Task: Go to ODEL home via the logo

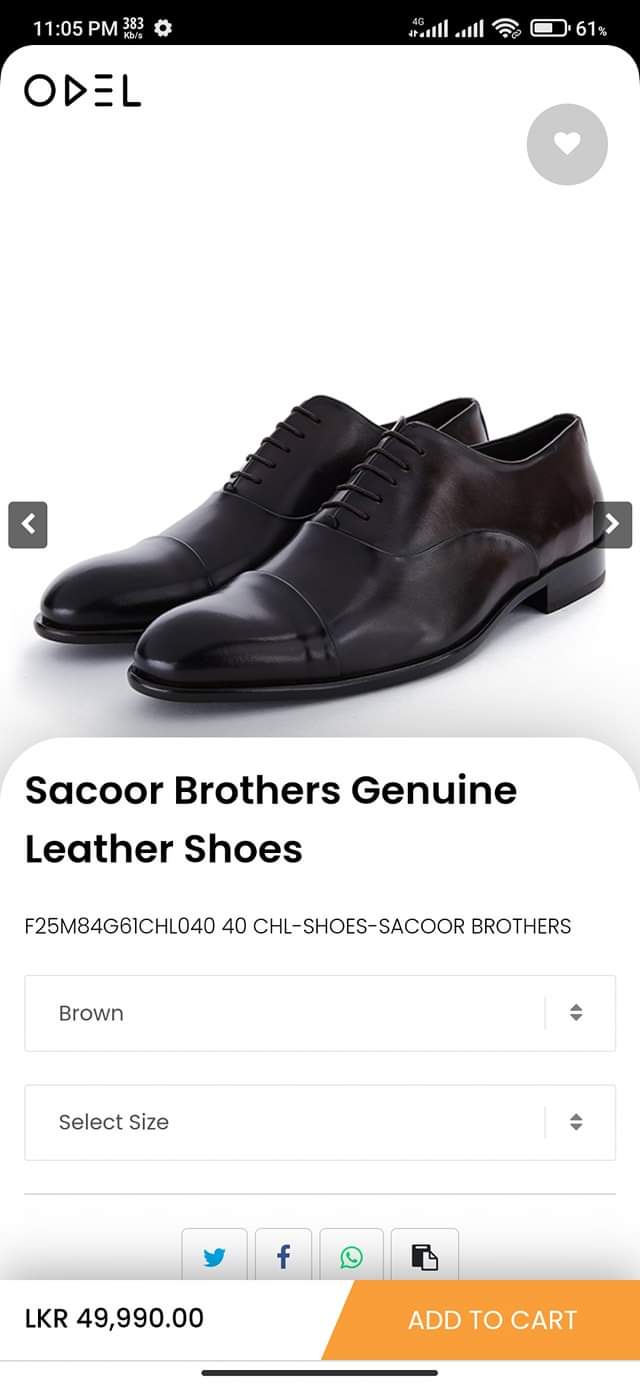Action: pos(83,91)
